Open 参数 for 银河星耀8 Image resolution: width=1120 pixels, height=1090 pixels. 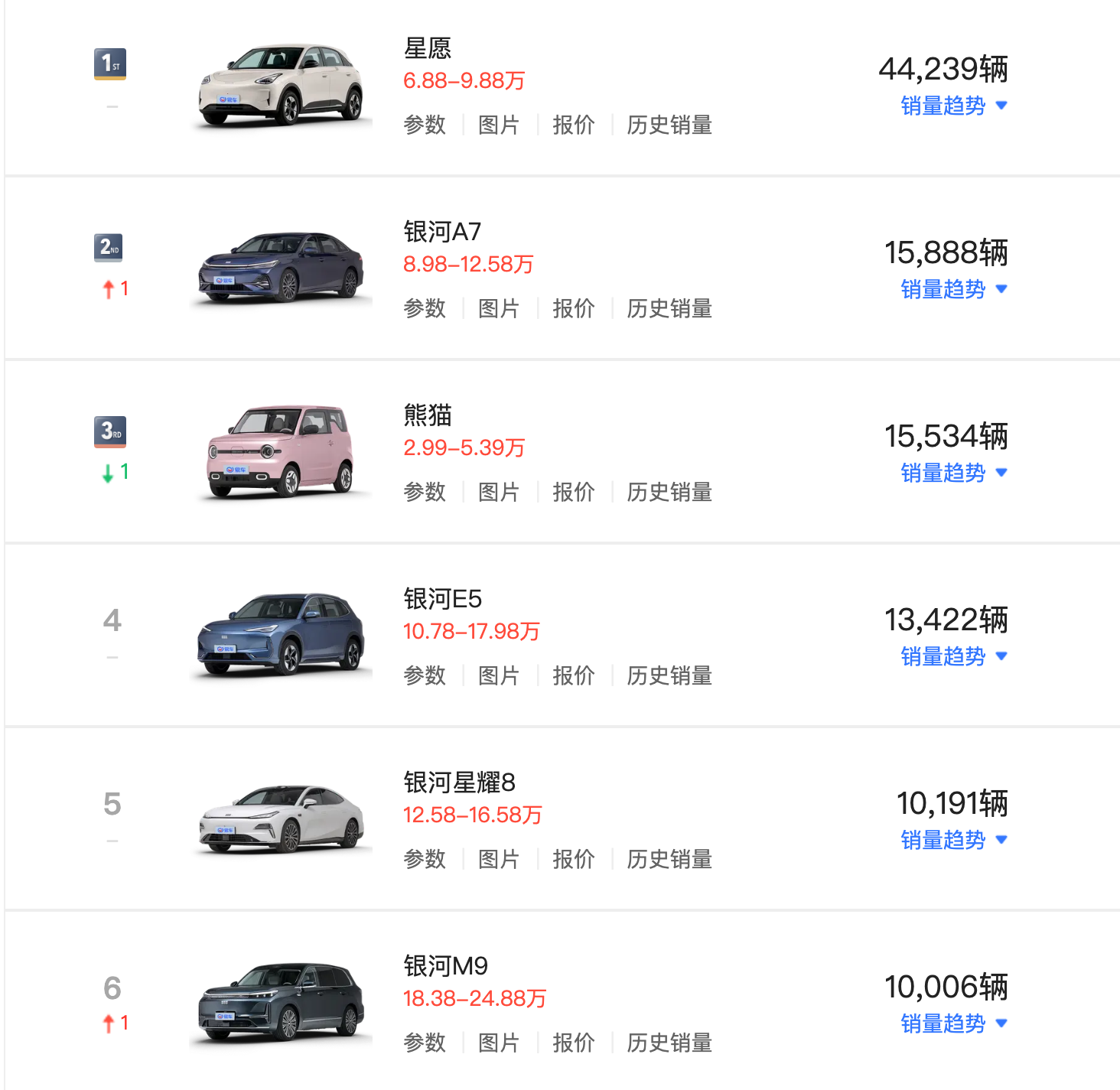425,859
